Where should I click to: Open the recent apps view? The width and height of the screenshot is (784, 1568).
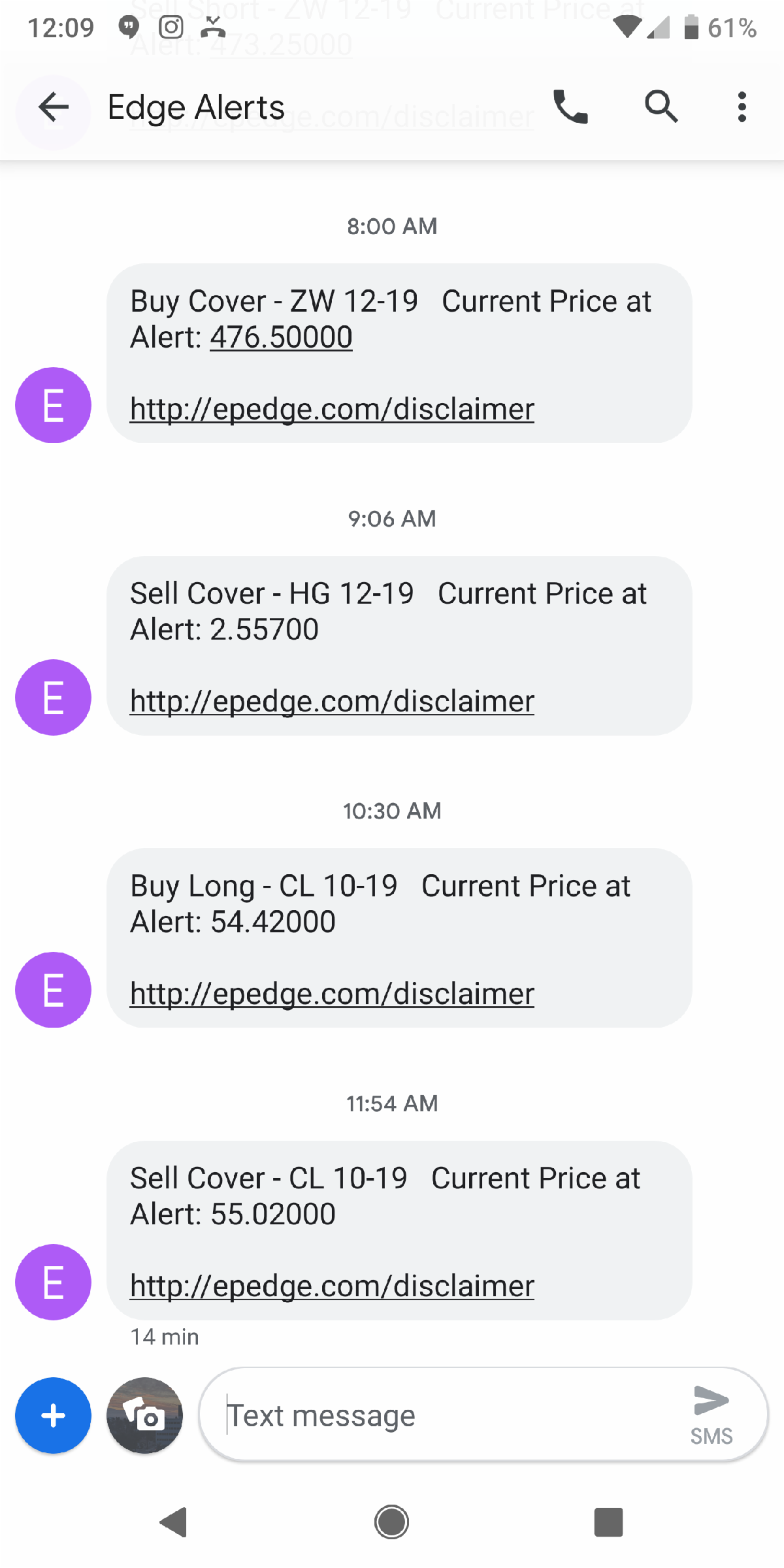pyautogui.click(x=608, y=1522)
